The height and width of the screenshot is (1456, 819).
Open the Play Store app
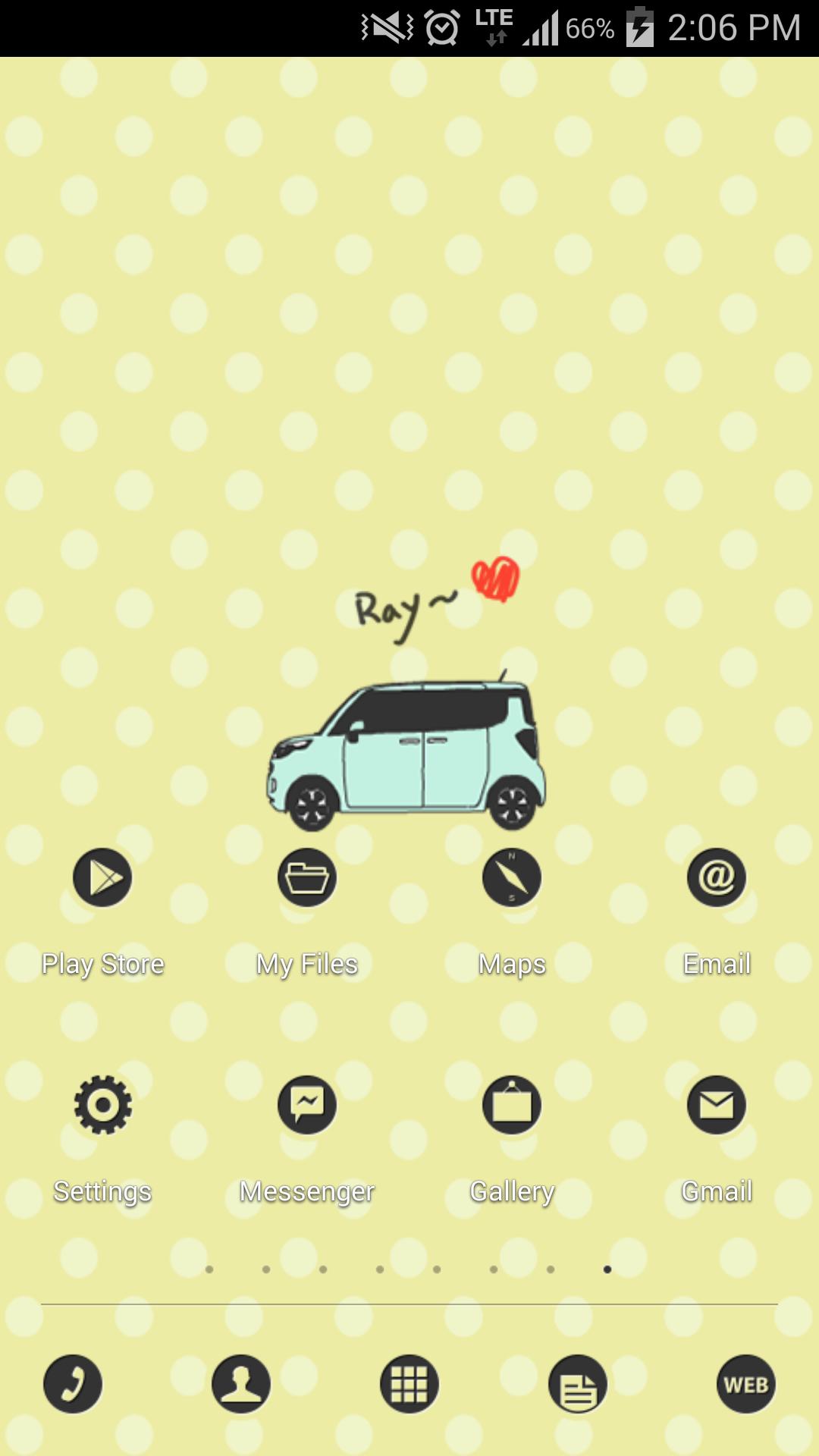click(102, 877)
